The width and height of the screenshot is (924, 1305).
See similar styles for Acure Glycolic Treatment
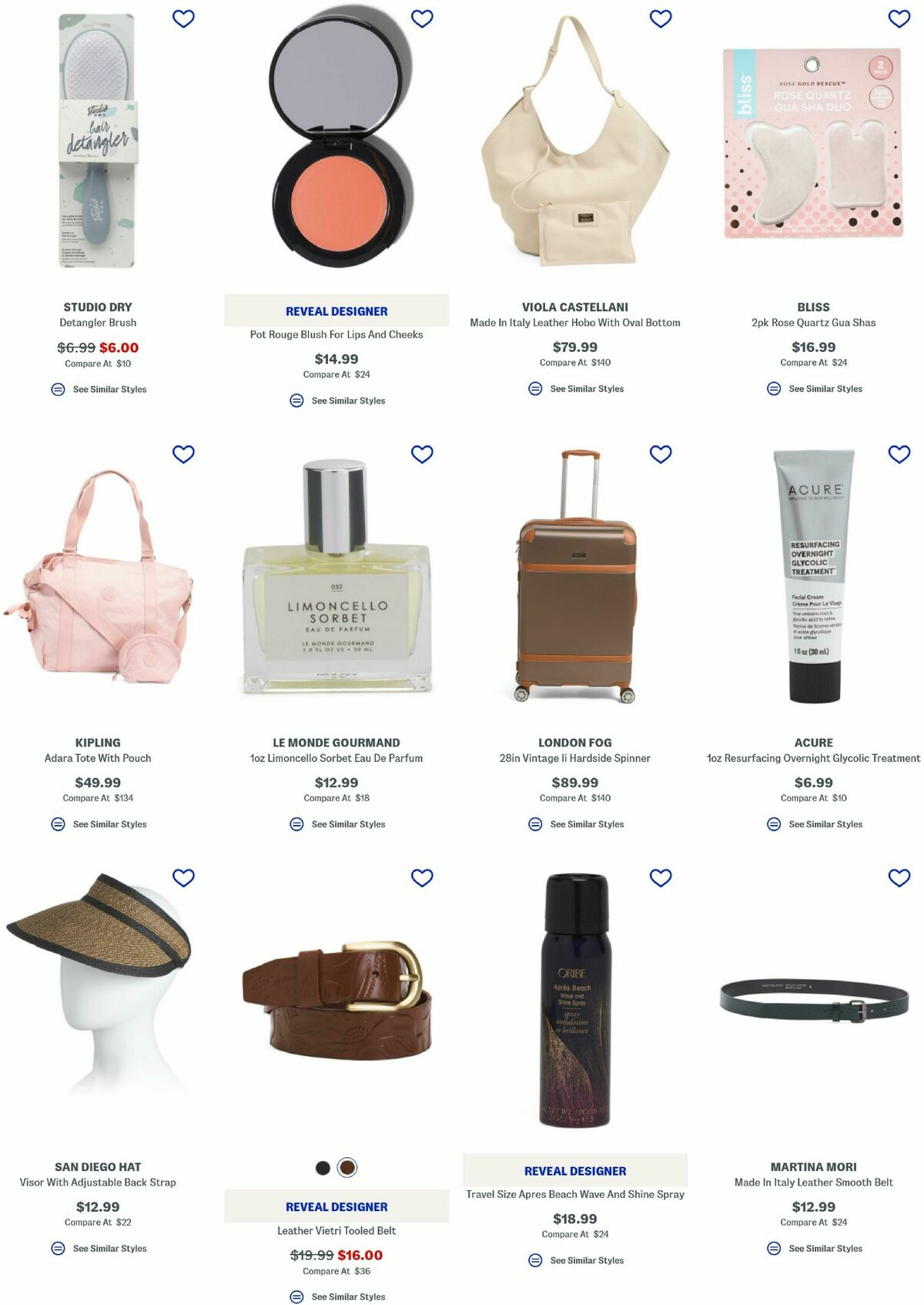click(815, 824)
